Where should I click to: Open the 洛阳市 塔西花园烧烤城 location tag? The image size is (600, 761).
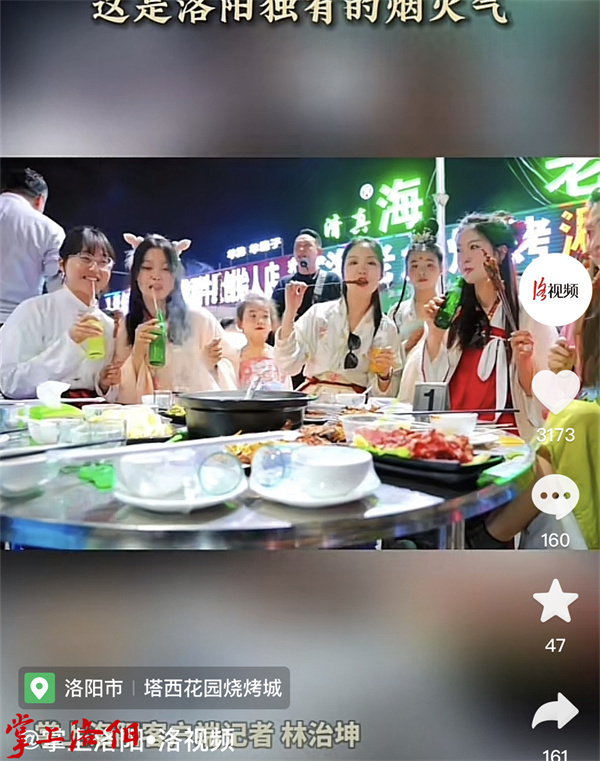point(154,688)
